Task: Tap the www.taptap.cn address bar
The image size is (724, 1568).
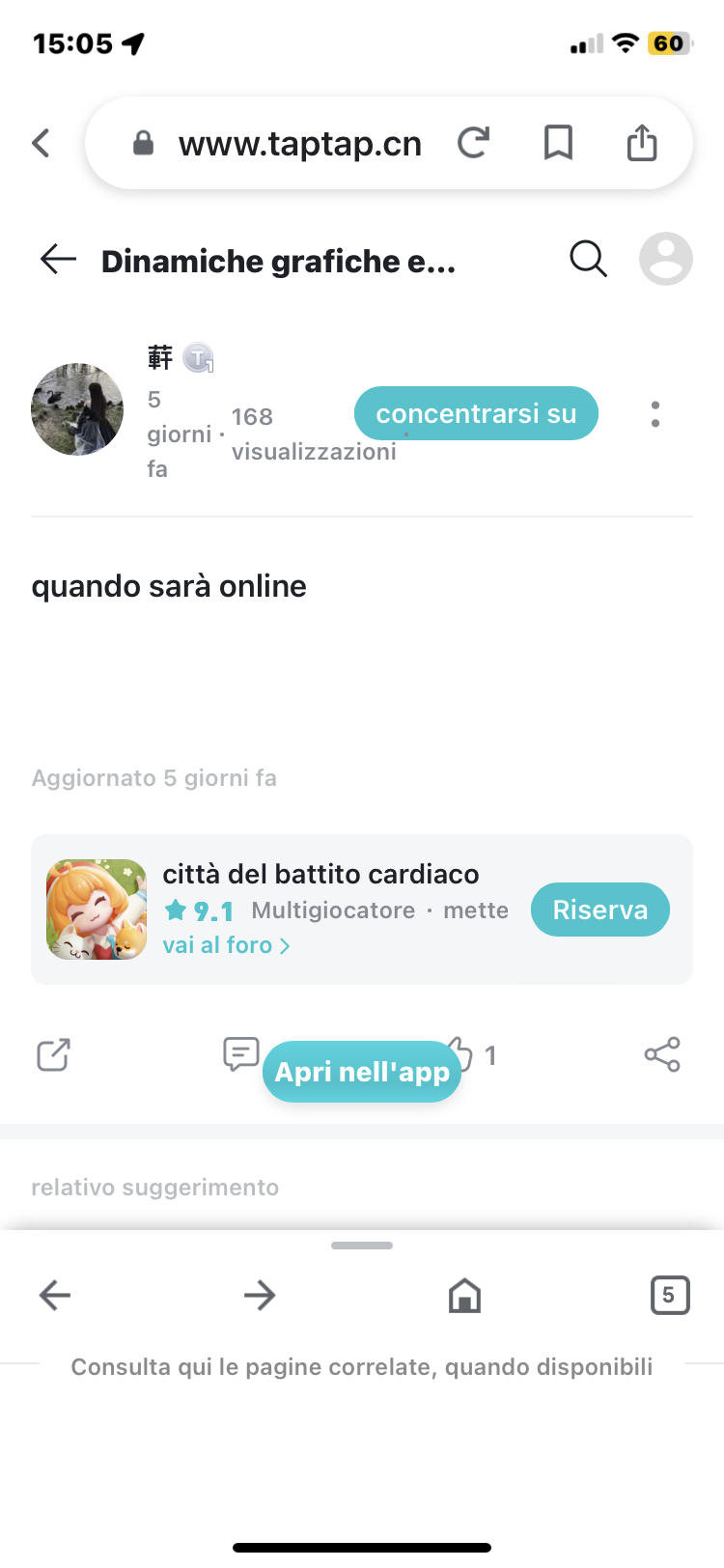Action: (x=299, y=144)
